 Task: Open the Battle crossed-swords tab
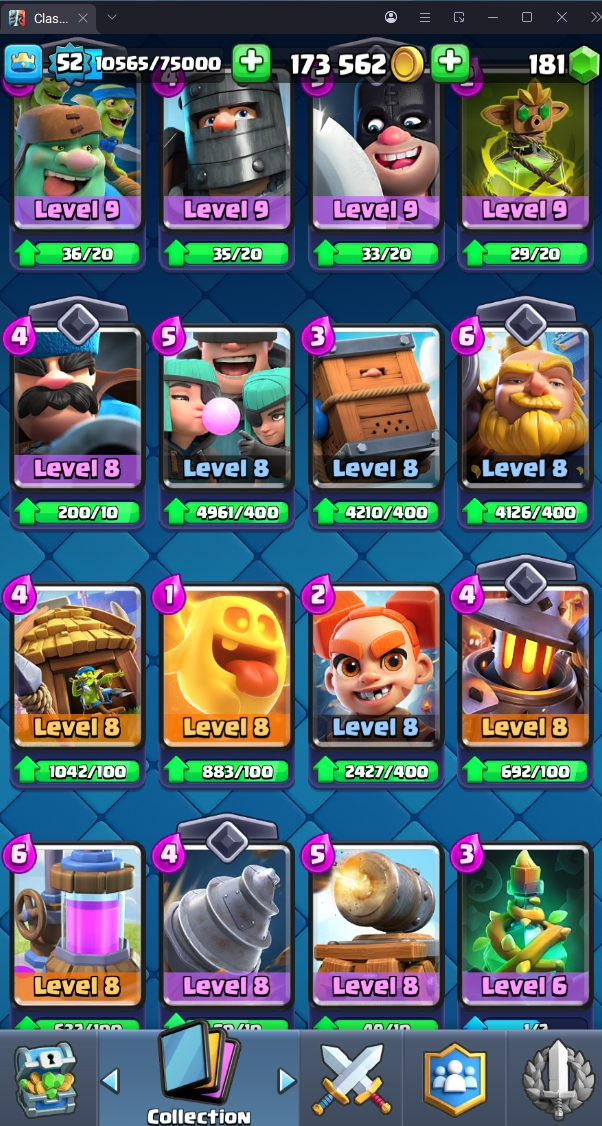click(349, 1079)
